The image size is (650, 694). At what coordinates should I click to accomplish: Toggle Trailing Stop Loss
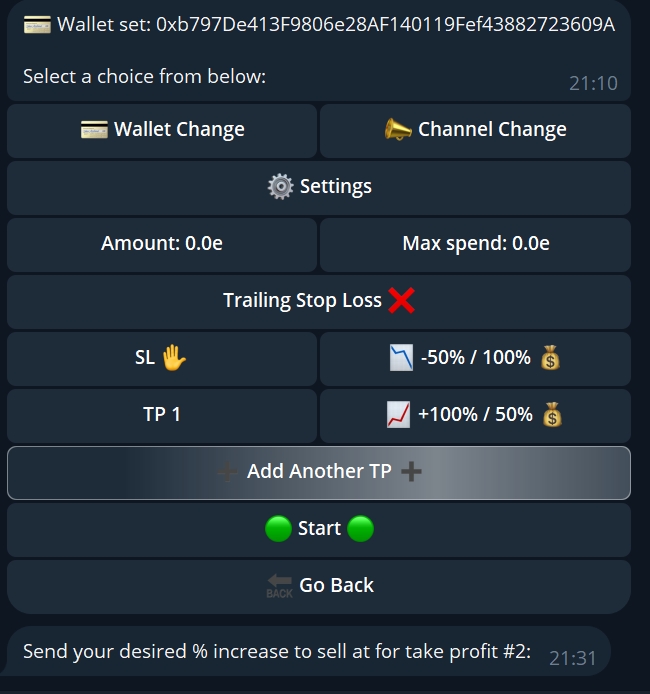319,301
